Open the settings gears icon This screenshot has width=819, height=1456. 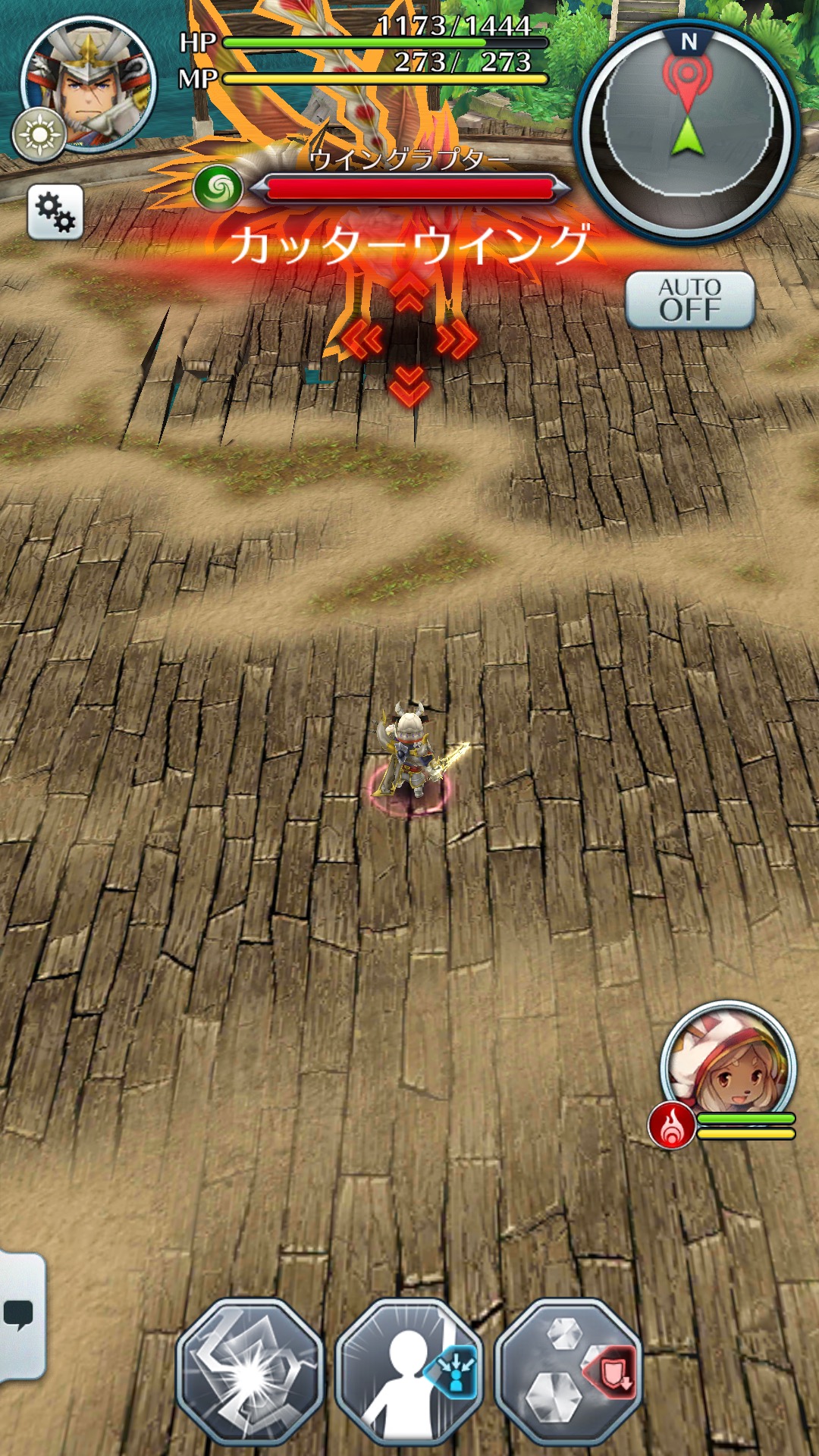point(55,212)
